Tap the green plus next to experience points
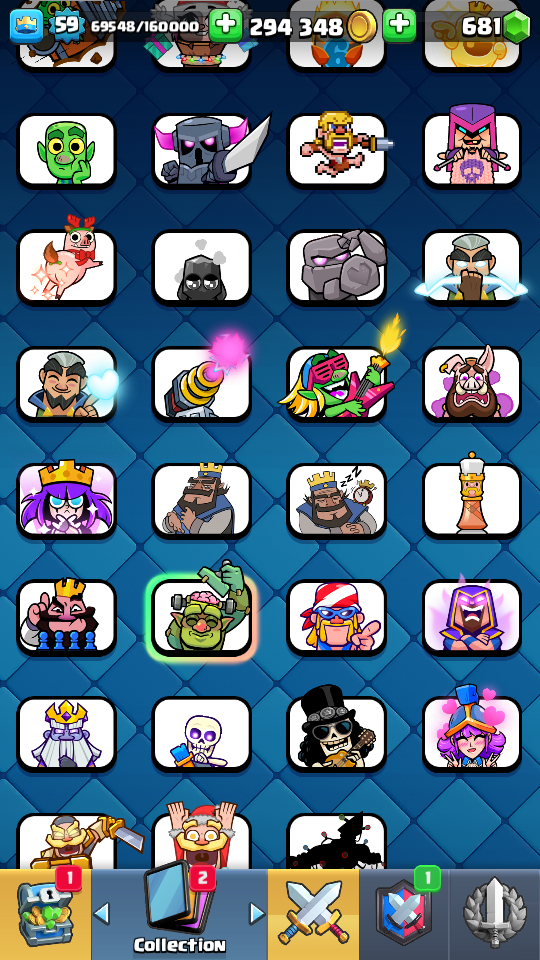This screenshot has width=540, height=960. [x=225, y=25]
